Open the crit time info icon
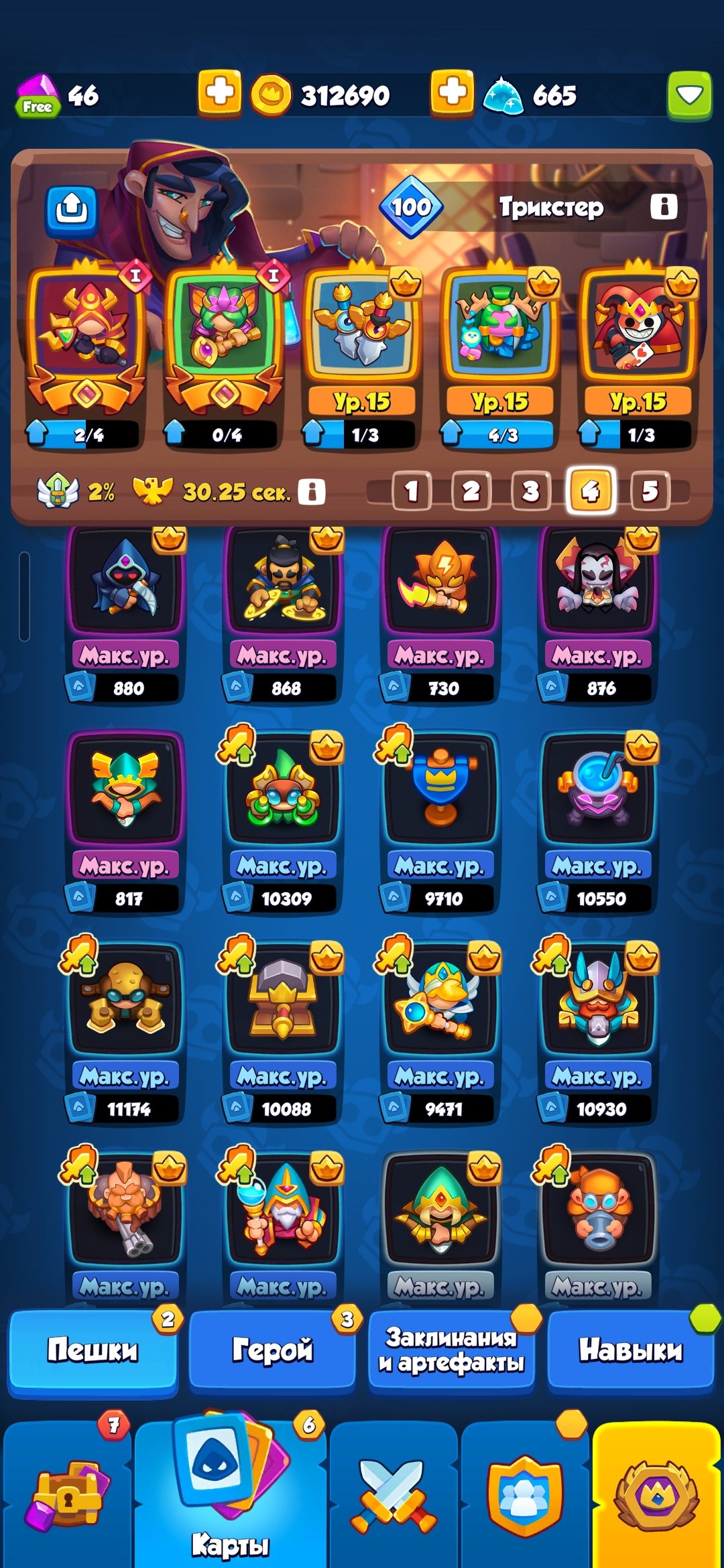The width and height of the screenshot is (724, 1568). point(312,491)
